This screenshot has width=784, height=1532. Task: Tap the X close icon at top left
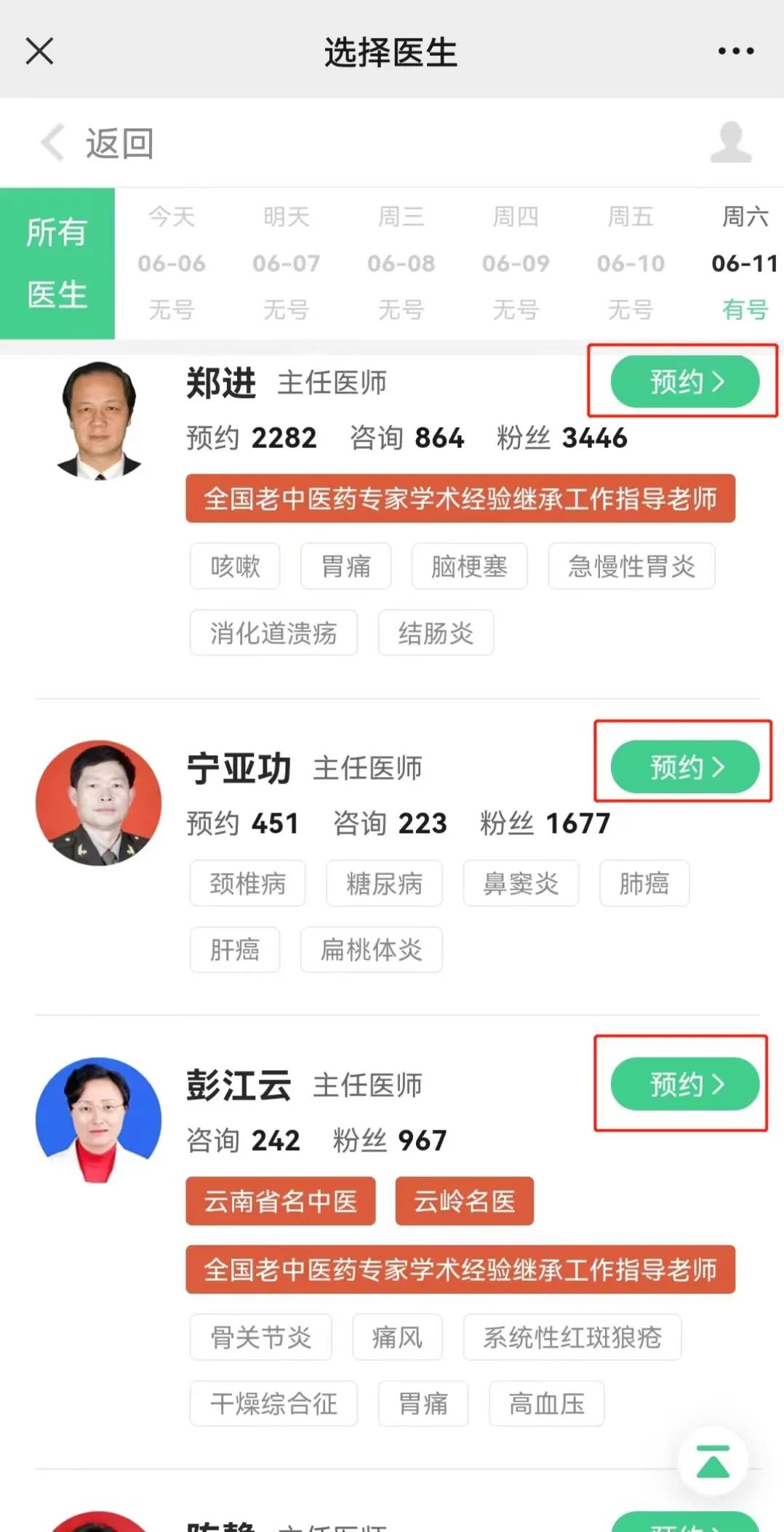click(40, 51)
